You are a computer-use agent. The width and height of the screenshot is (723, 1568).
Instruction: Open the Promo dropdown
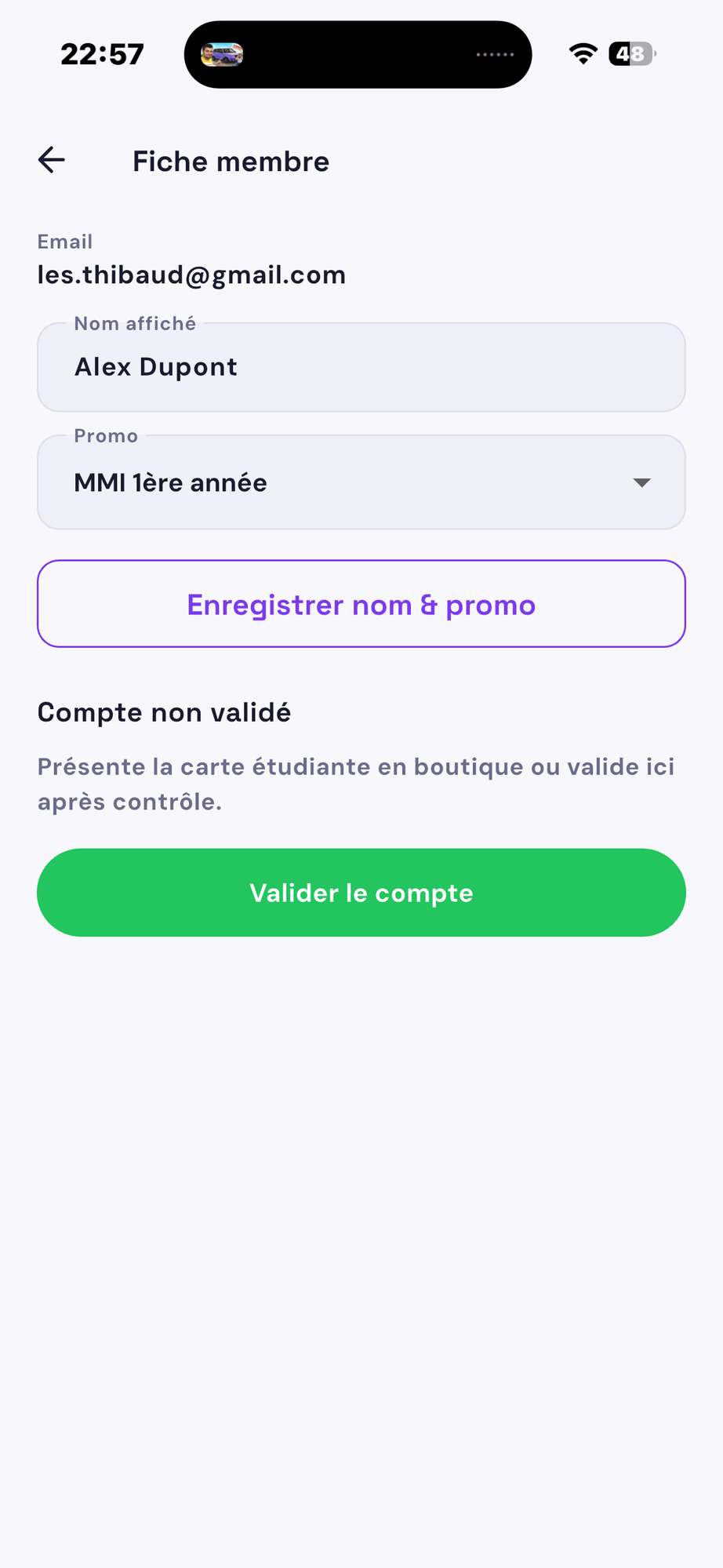click(361, 482)
